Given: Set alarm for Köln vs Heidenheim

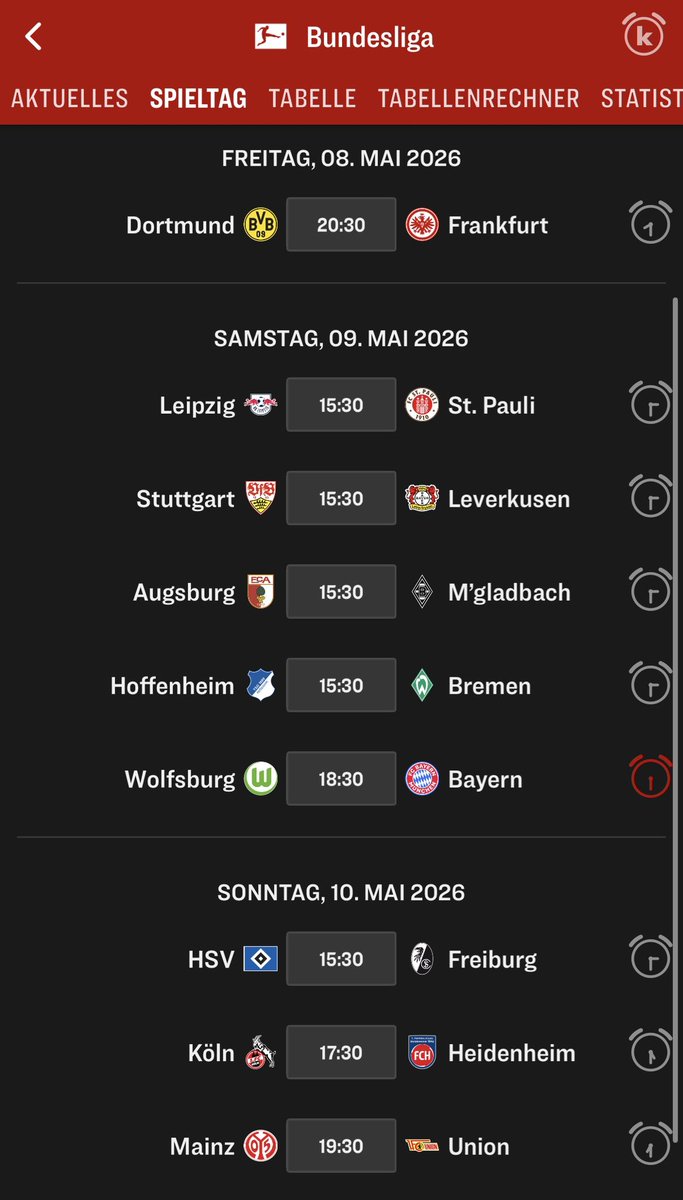Looking at the screenshot, I should 650,1050.
